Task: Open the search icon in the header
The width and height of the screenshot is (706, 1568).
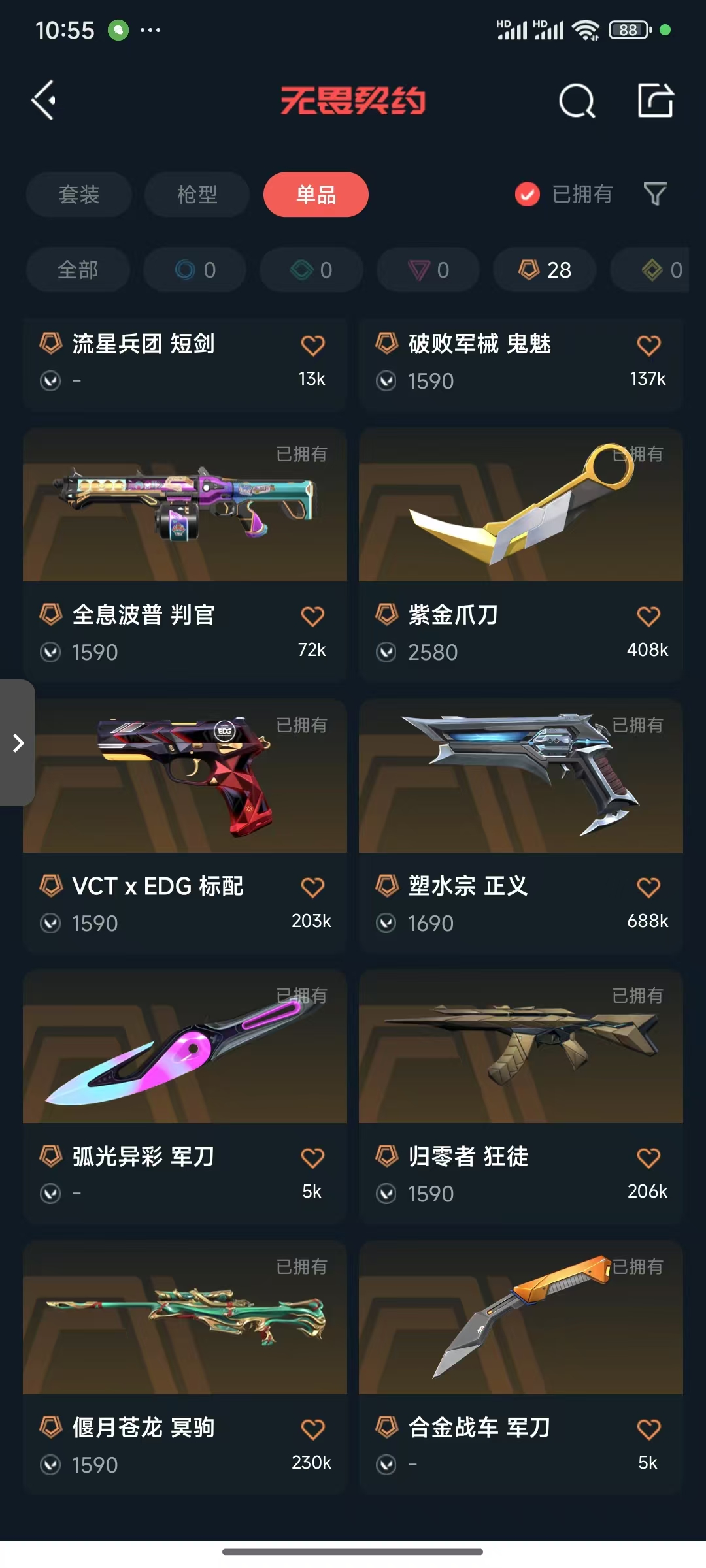Action: tap(577, 101)
